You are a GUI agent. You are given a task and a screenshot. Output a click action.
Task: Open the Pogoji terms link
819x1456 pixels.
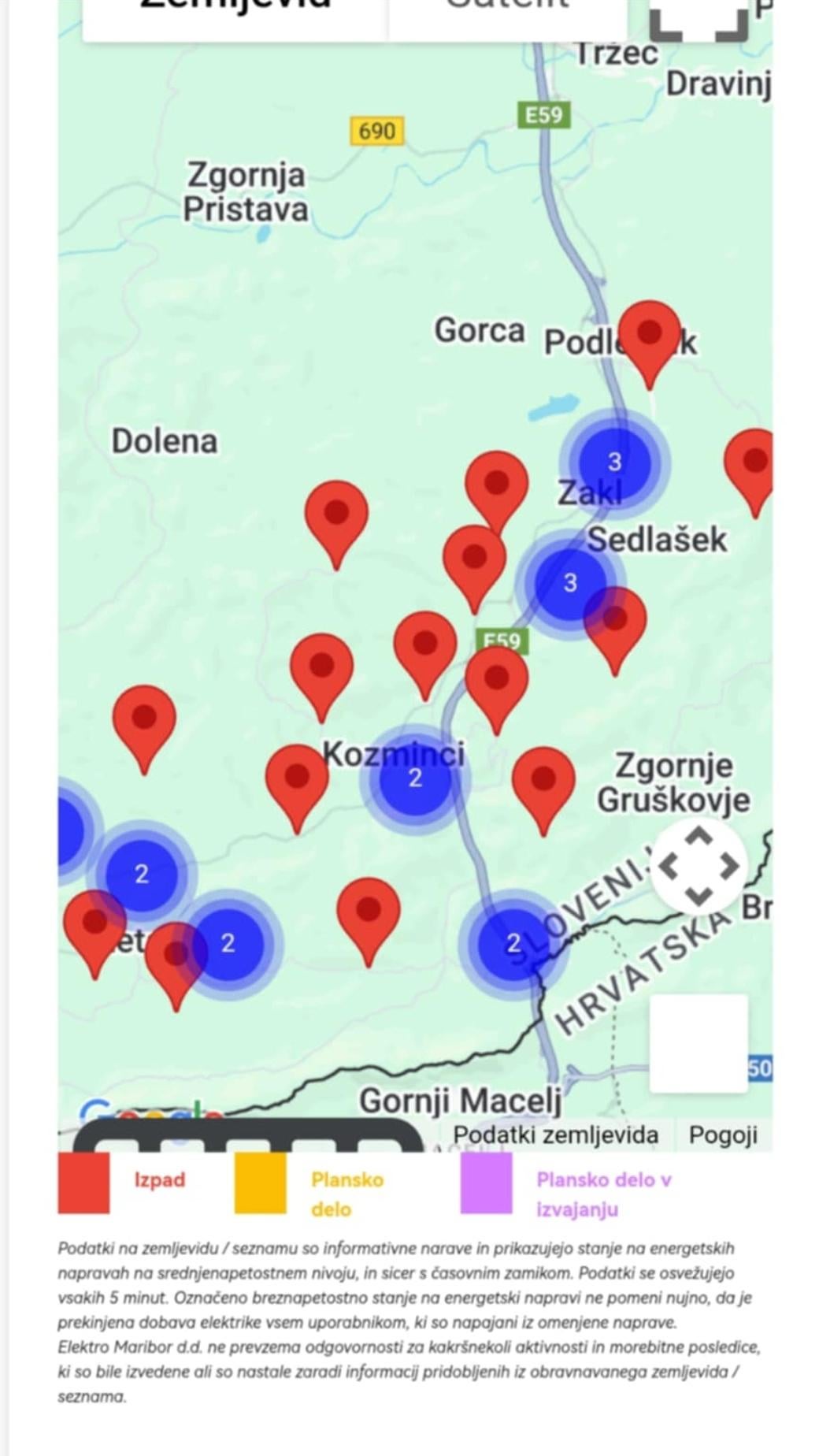722,1135
